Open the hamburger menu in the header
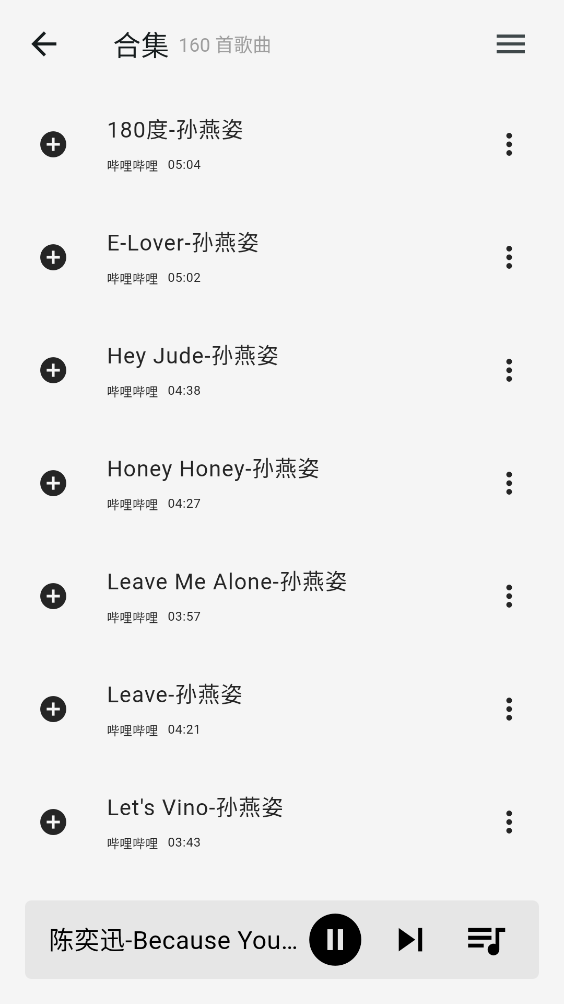The image size is (564, 1004). [x=510, y=44]
